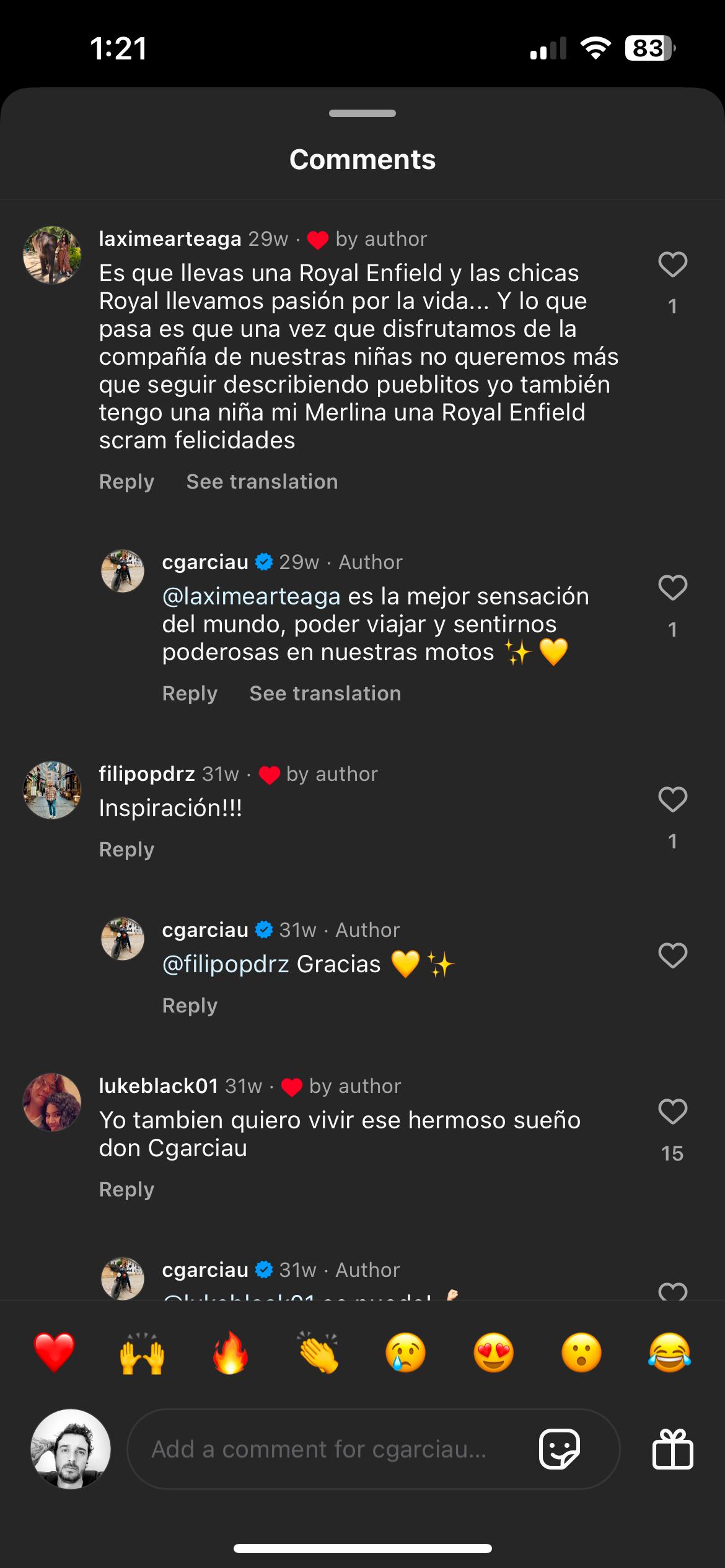This screenshot has height=1568, width=725.
Task: Send a gift to cgarciau
Action: tap(672, 1449)
